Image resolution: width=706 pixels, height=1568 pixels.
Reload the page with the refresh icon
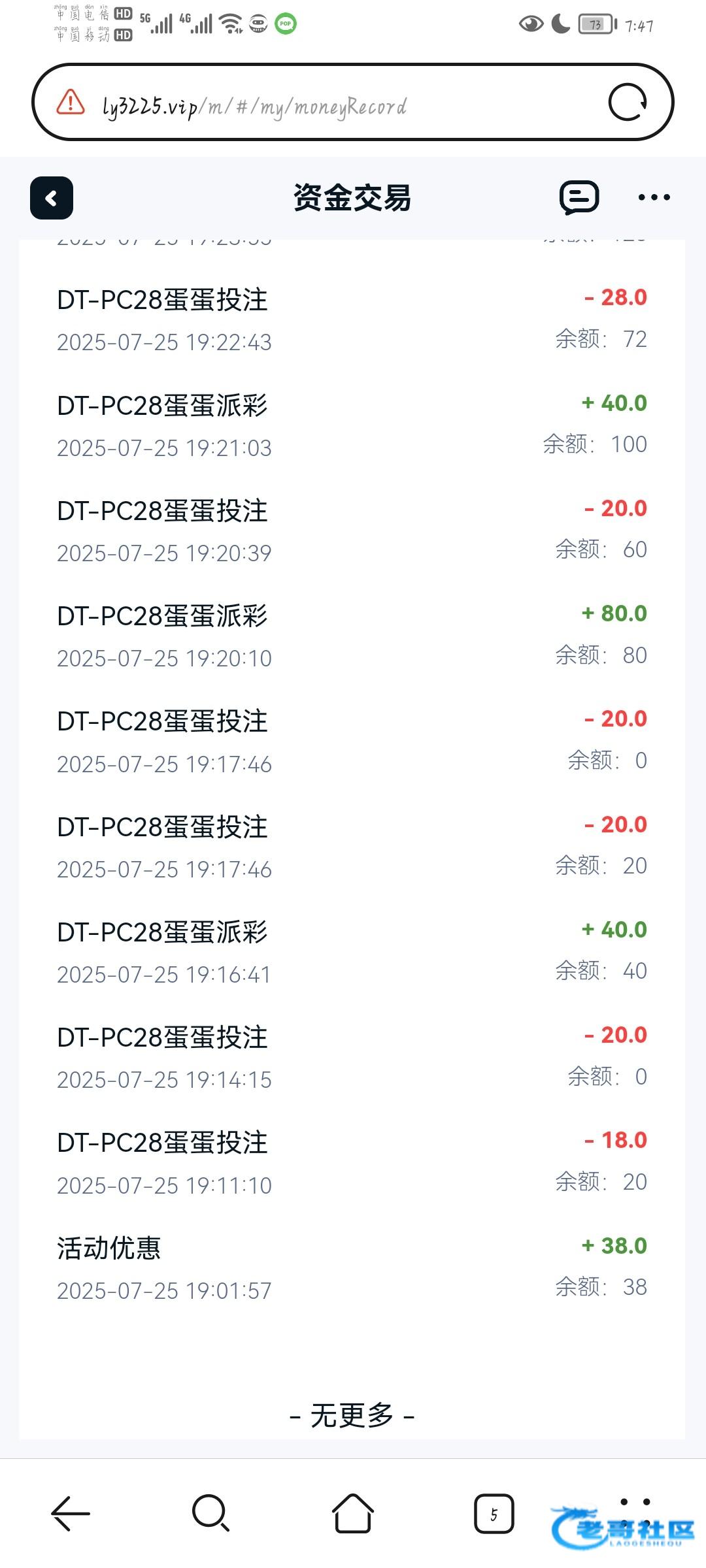coord(628,103)
